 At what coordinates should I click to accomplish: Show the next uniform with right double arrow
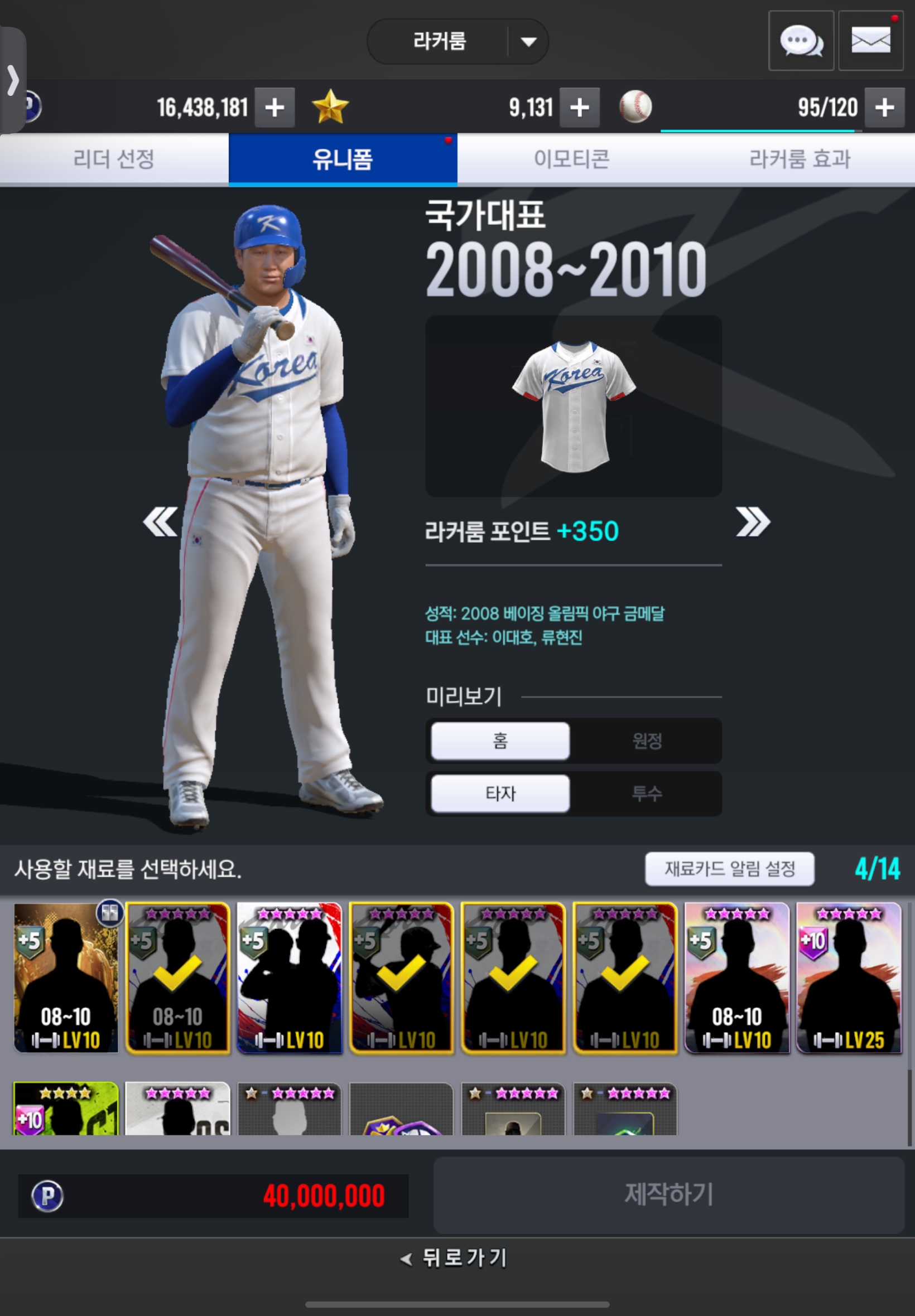tap(753, 522)
